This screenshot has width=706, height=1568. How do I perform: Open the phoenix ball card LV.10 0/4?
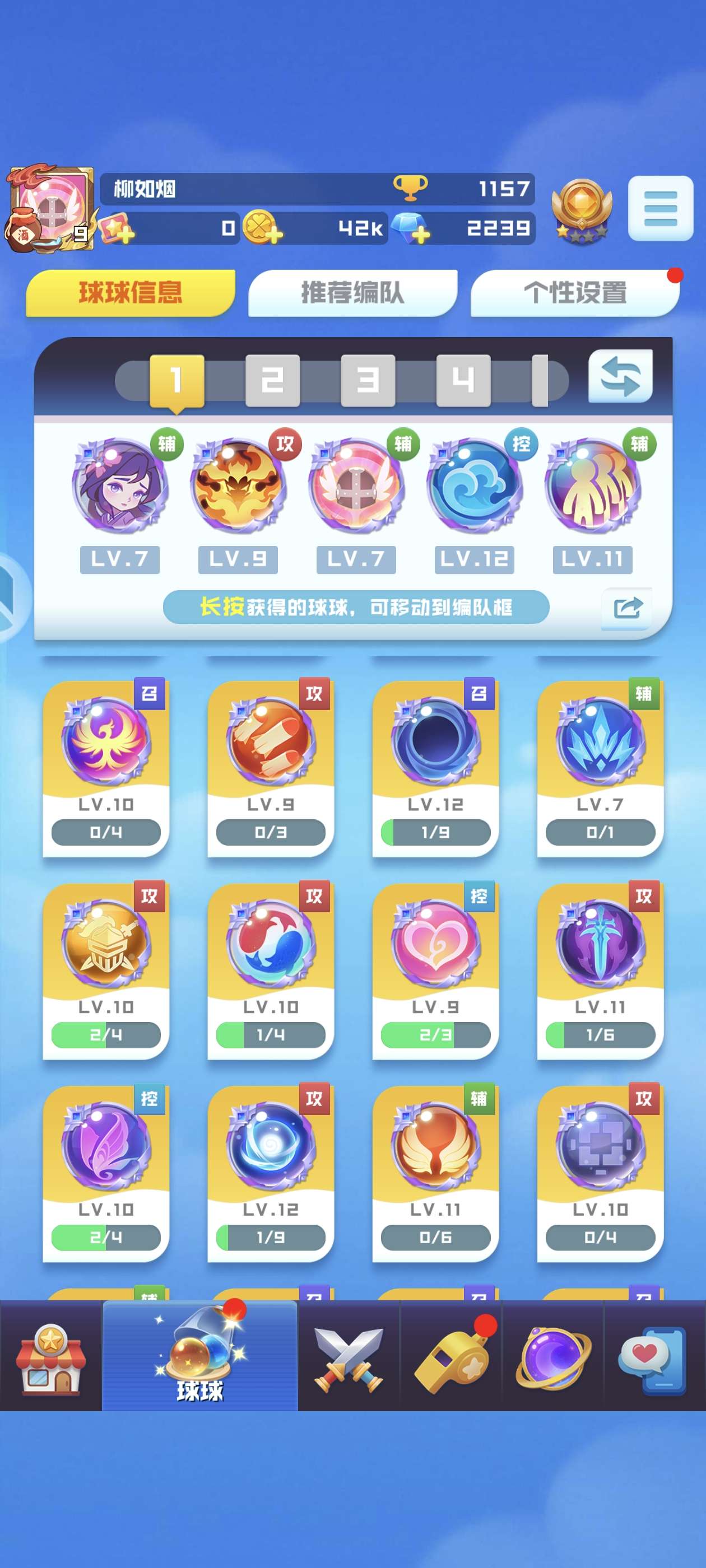pyautogui.click(x=106, y=767)
